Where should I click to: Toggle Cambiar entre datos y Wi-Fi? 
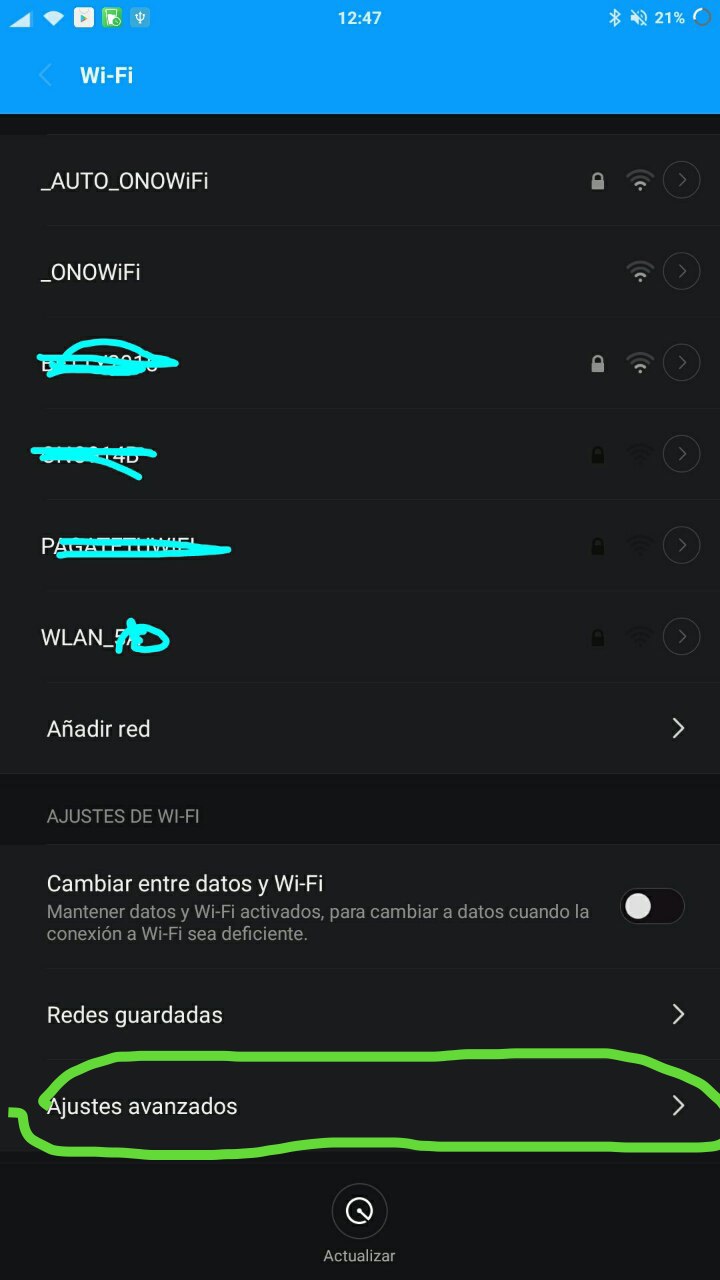click(653, 906)
